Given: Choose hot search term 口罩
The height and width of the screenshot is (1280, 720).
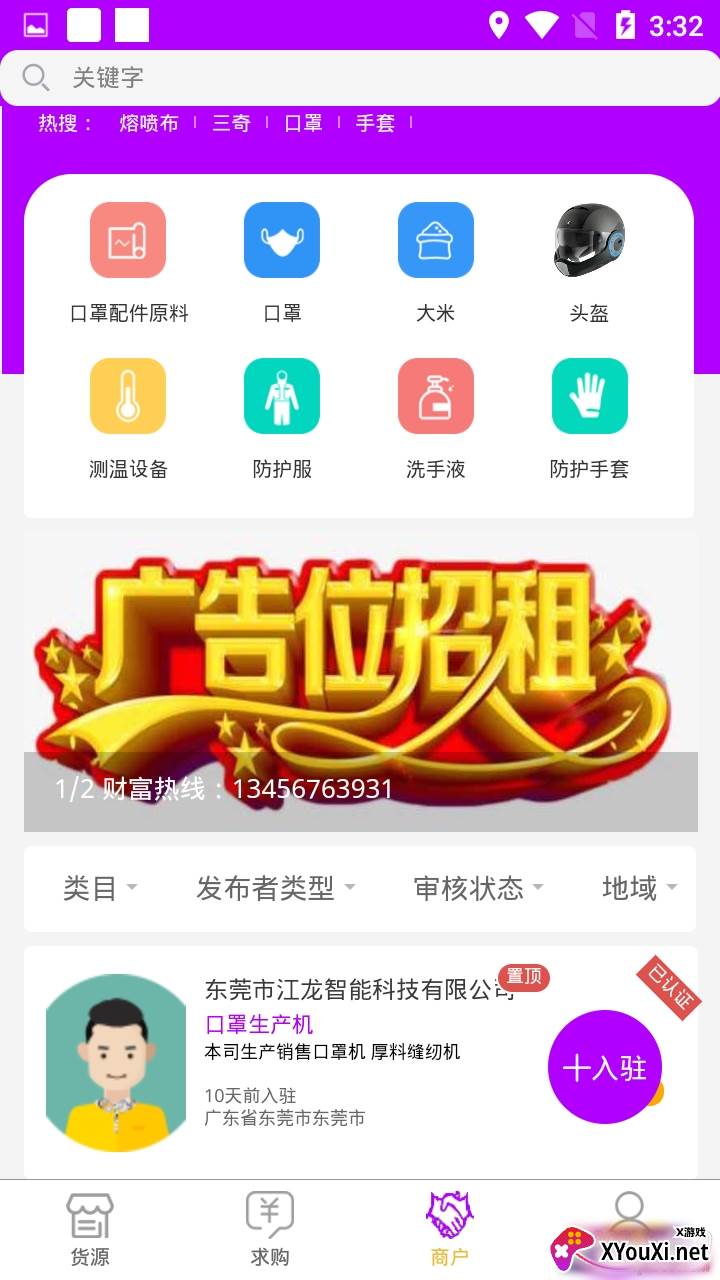Looking at the screenshot, I should 303,123.
